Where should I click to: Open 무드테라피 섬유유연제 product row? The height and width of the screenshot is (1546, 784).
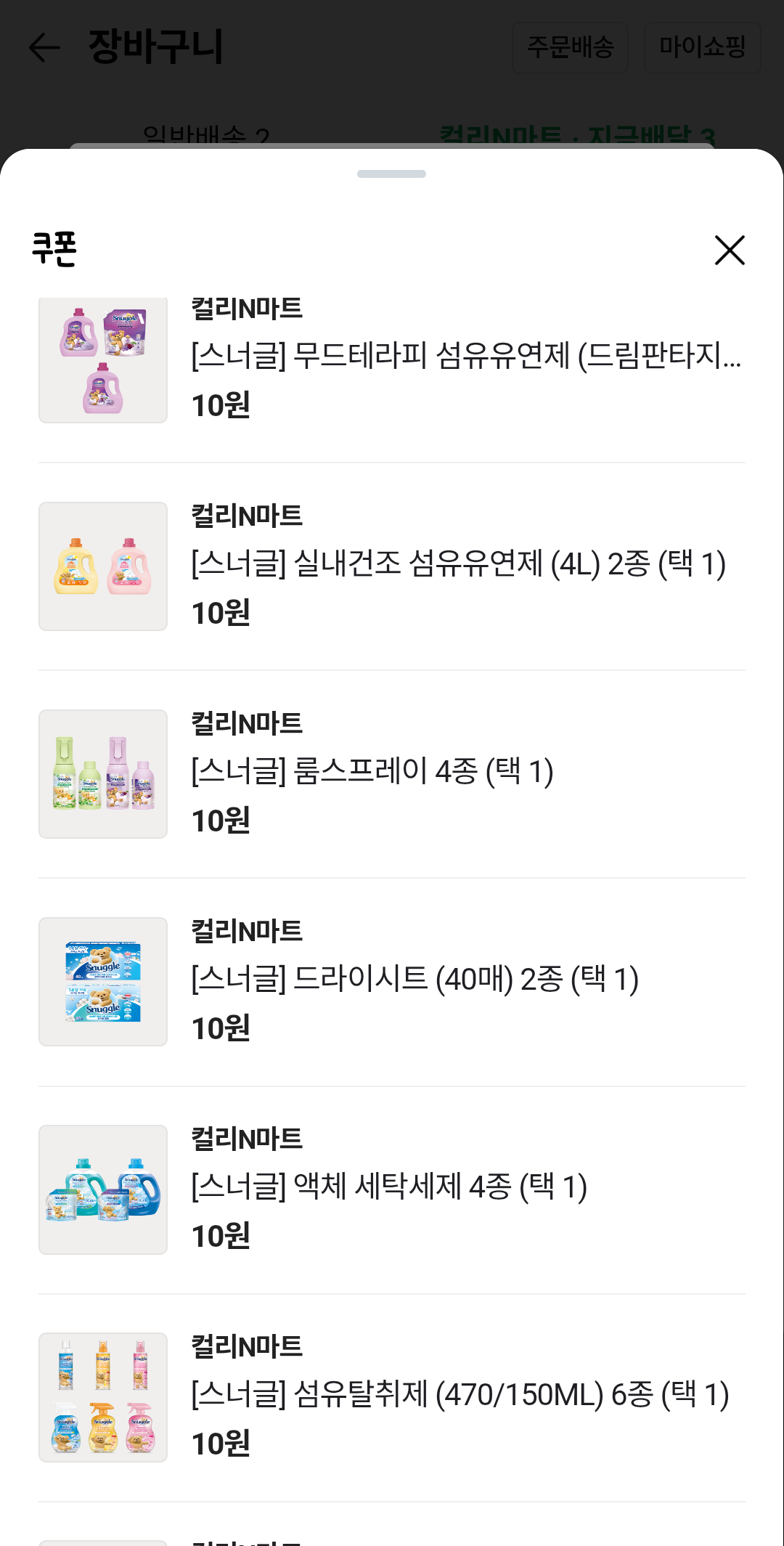pos(465,357)
